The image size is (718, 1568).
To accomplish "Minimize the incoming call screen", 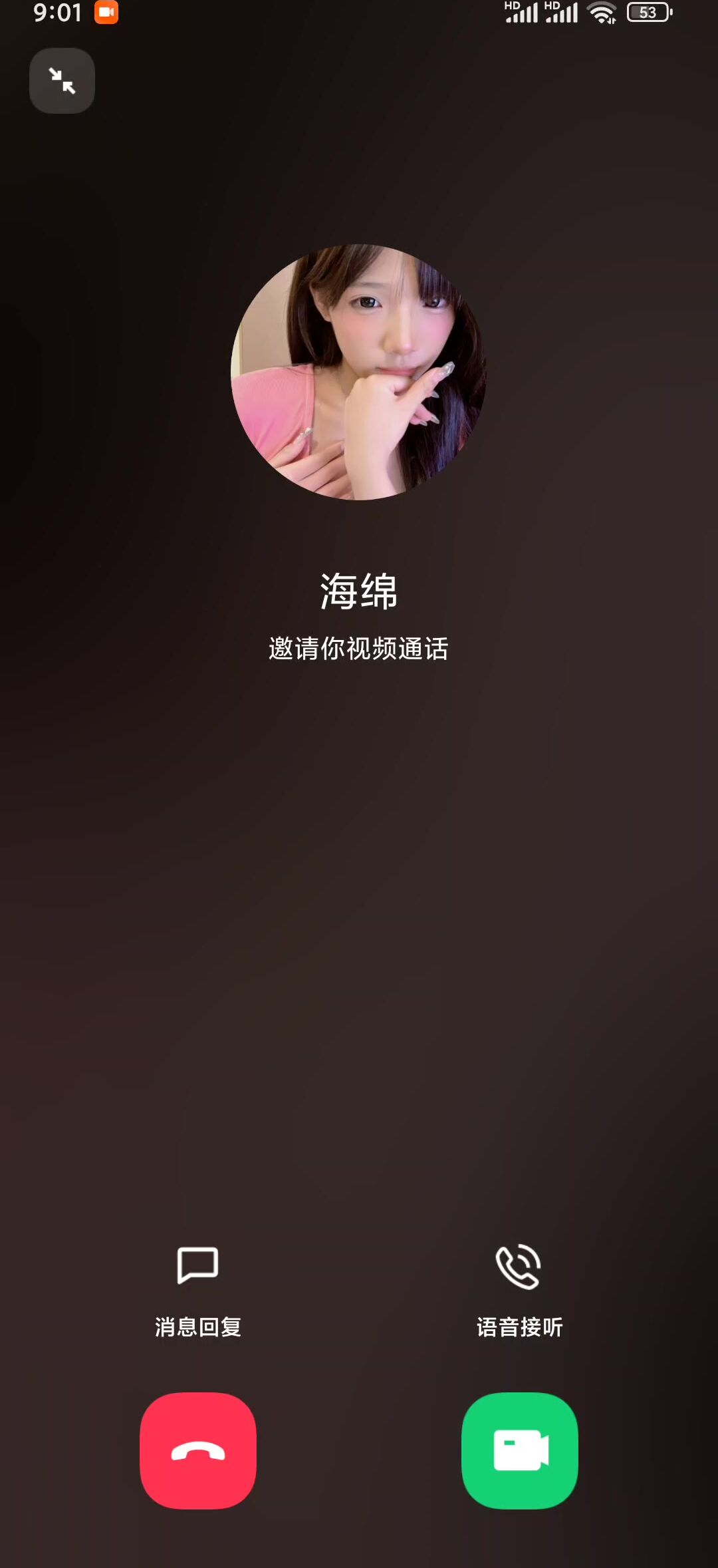I will coord(62,80).
